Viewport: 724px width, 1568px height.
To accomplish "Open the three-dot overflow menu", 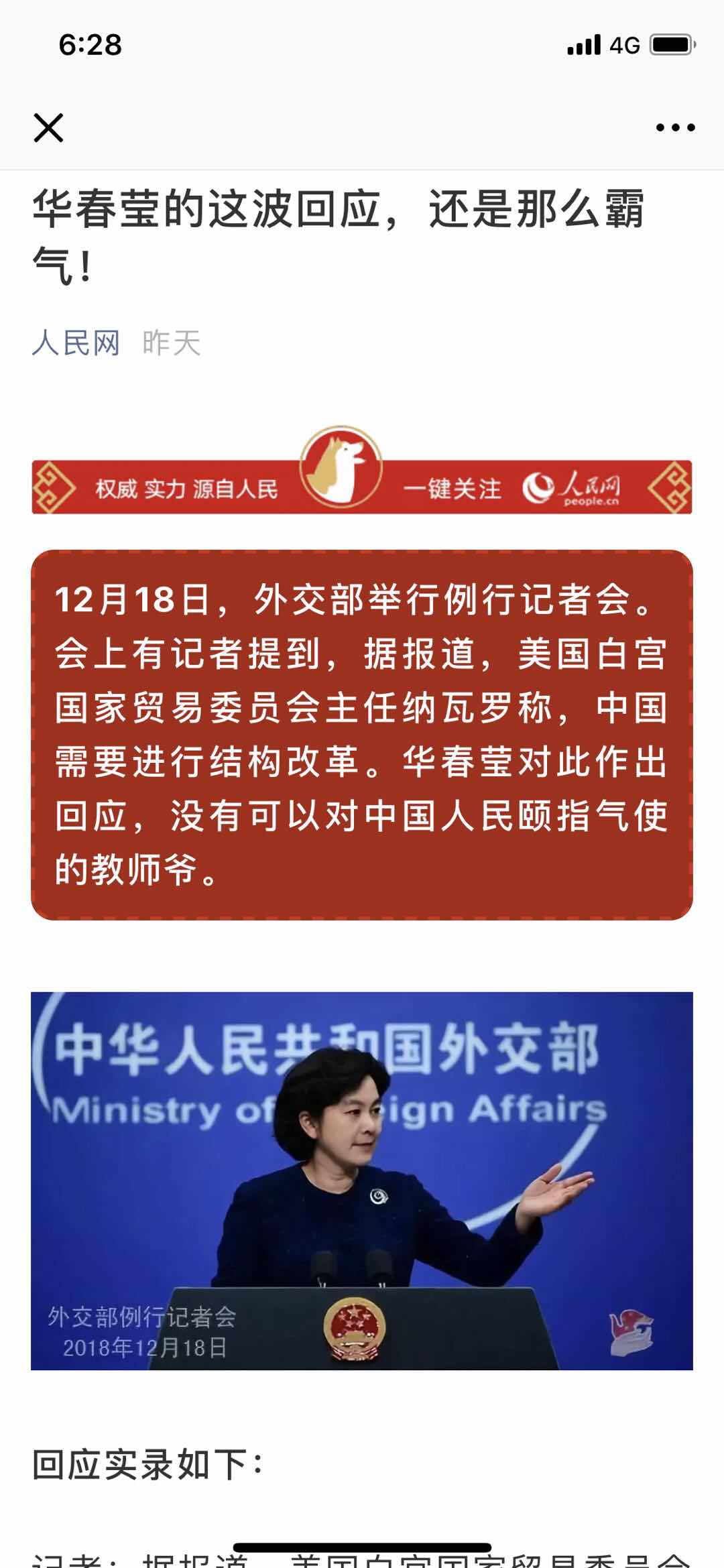I will tap(675, 127).
